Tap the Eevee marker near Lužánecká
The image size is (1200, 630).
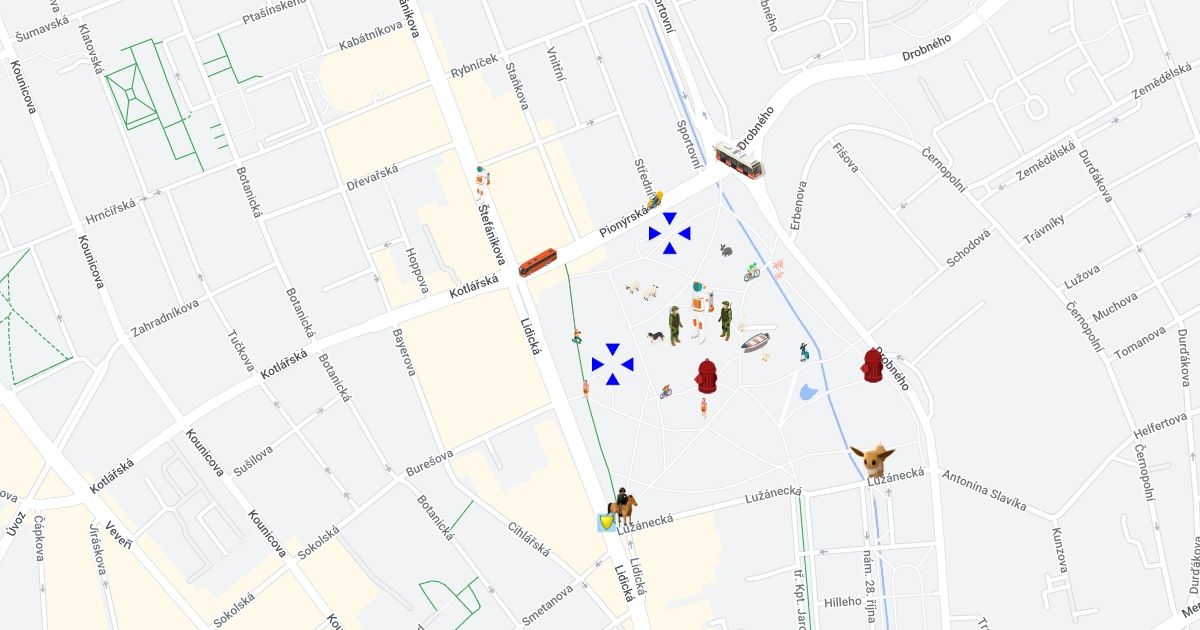(x=872, y=460)
